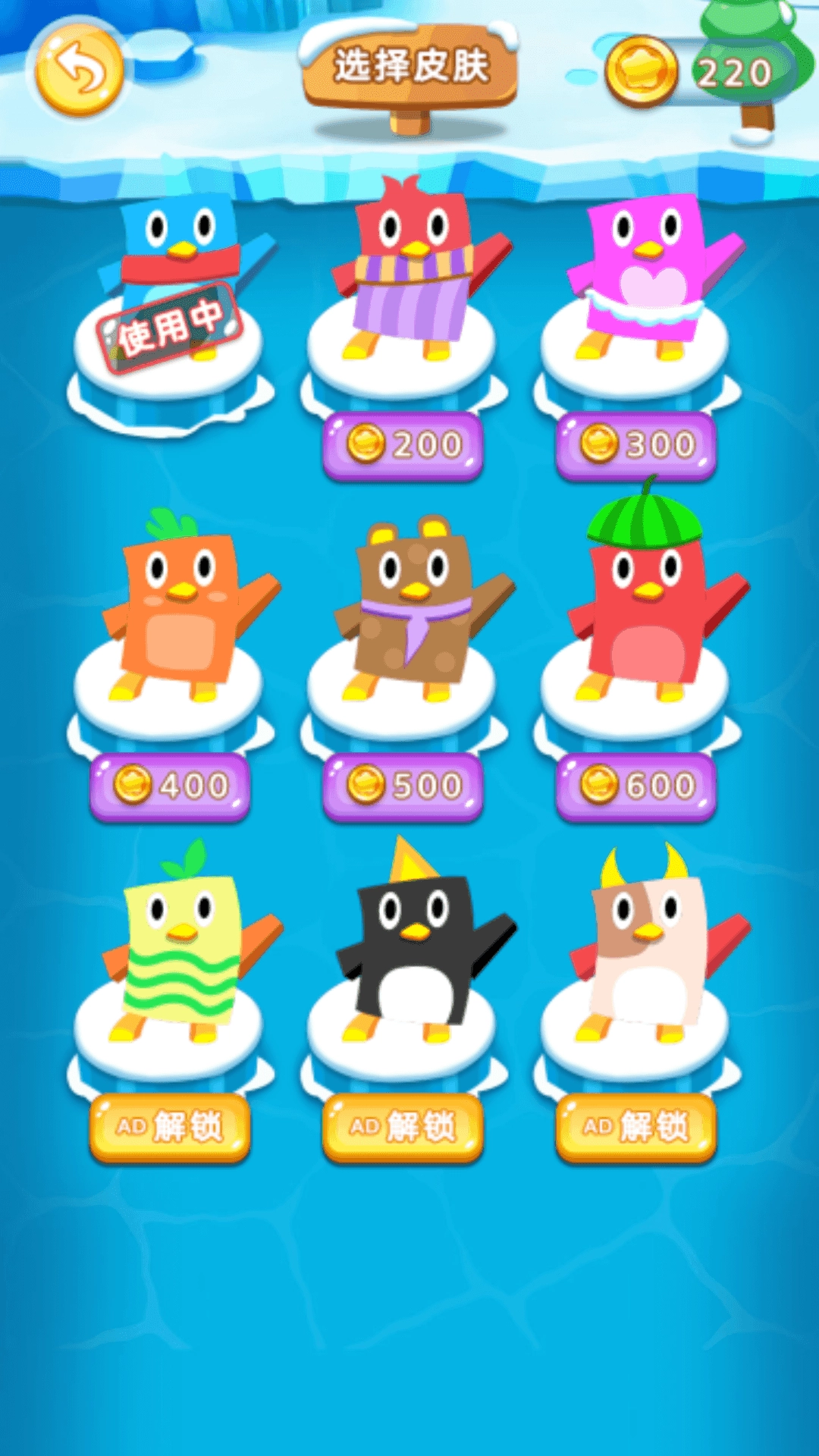Buy the red scarf penguin for 200 coins
The height and width of the screenshot is (1456, 819).
click(x=403, y=445)
